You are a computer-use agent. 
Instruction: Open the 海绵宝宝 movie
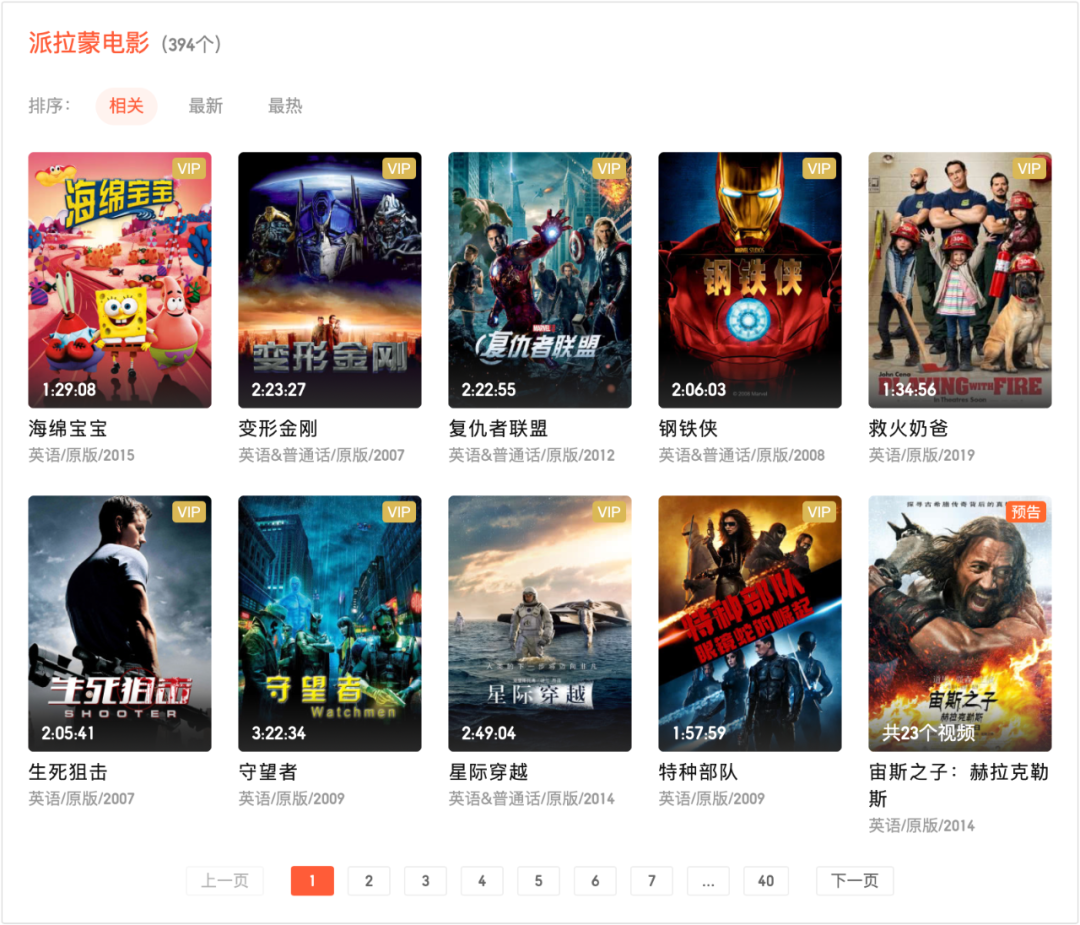[x=119, y=280]
